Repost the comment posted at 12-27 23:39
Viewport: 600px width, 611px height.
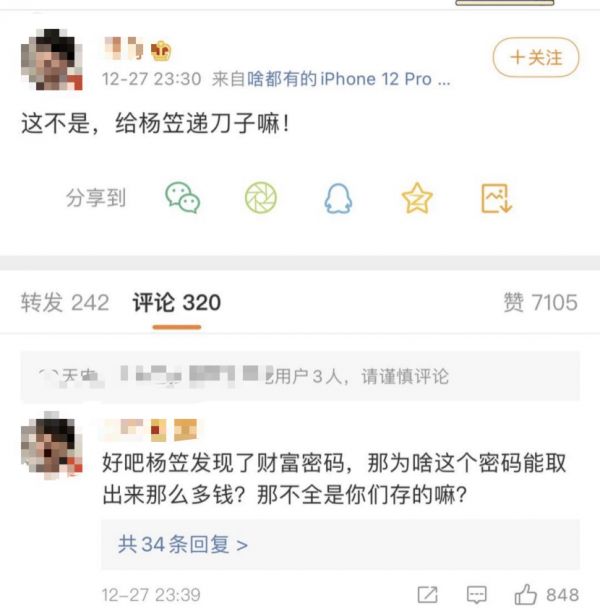pyautogui.click(x=427, y=595)
